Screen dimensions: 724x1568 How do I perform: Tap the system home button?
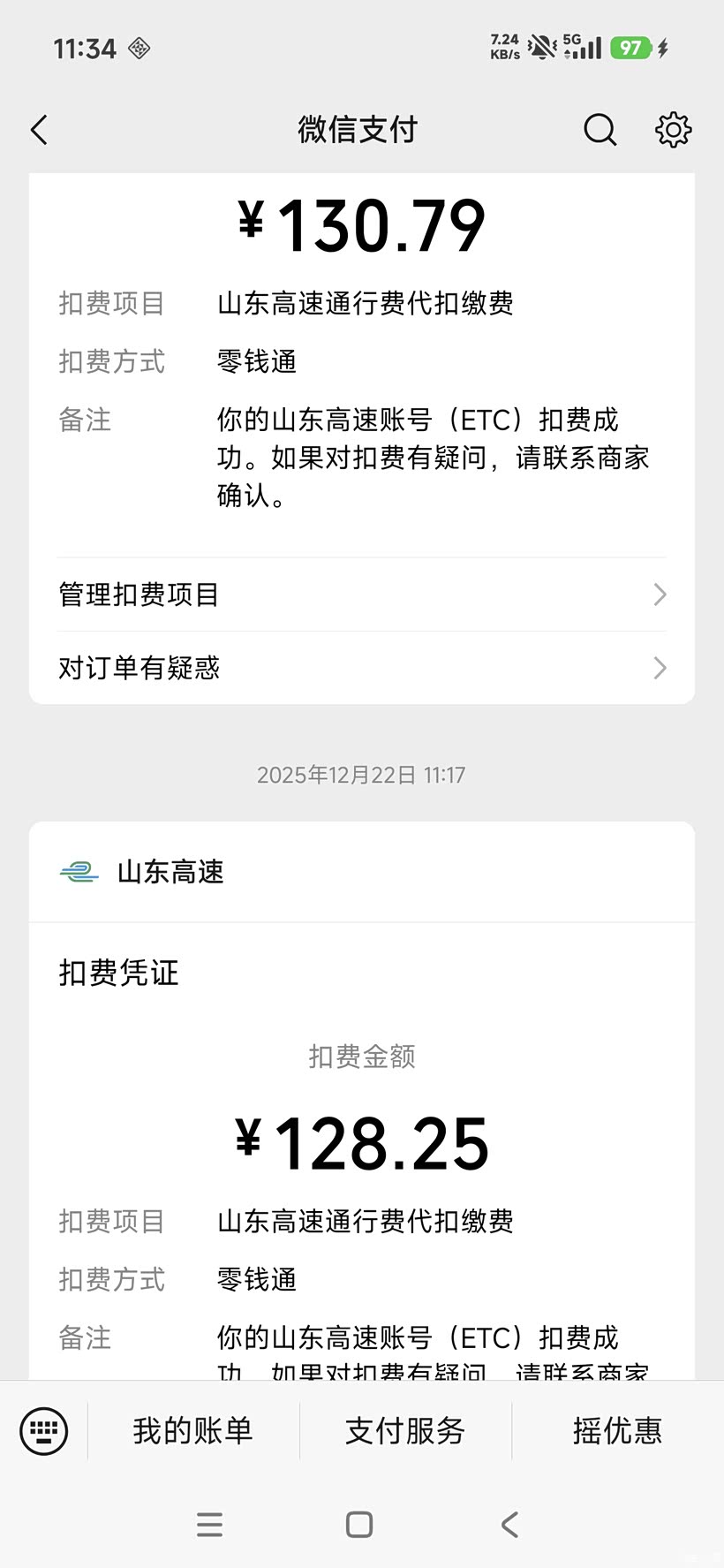tap(359, 1525)
